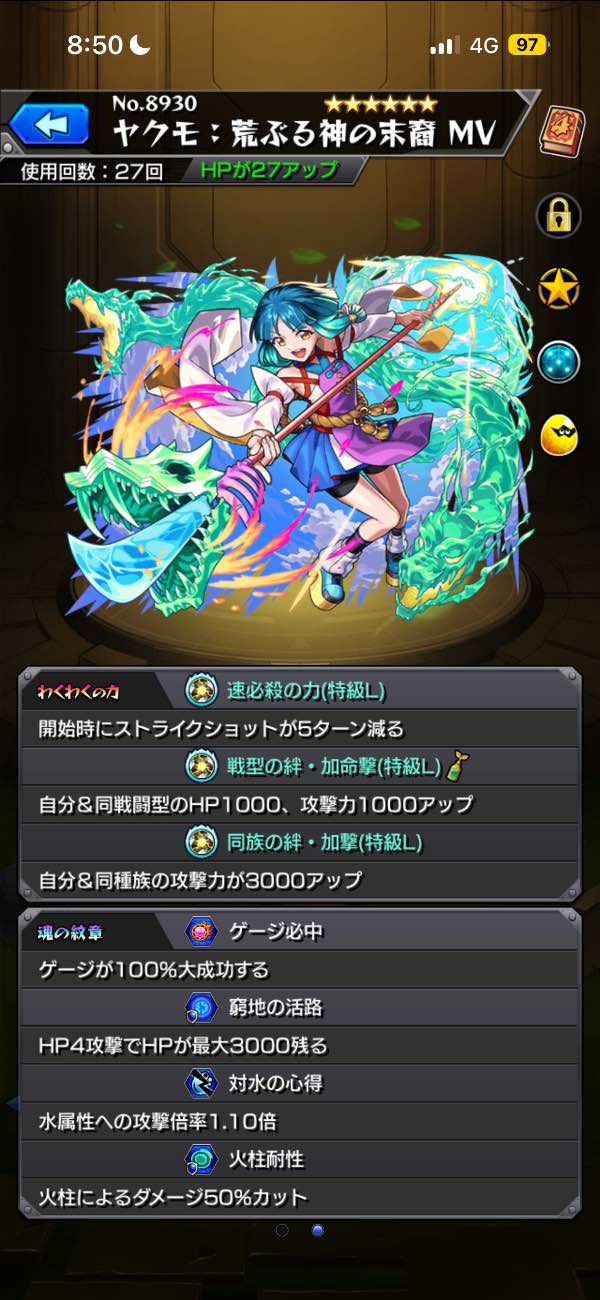600x1300 pixels.
Task: Tap the gold star favorite icon
Action: pos(559,289)
